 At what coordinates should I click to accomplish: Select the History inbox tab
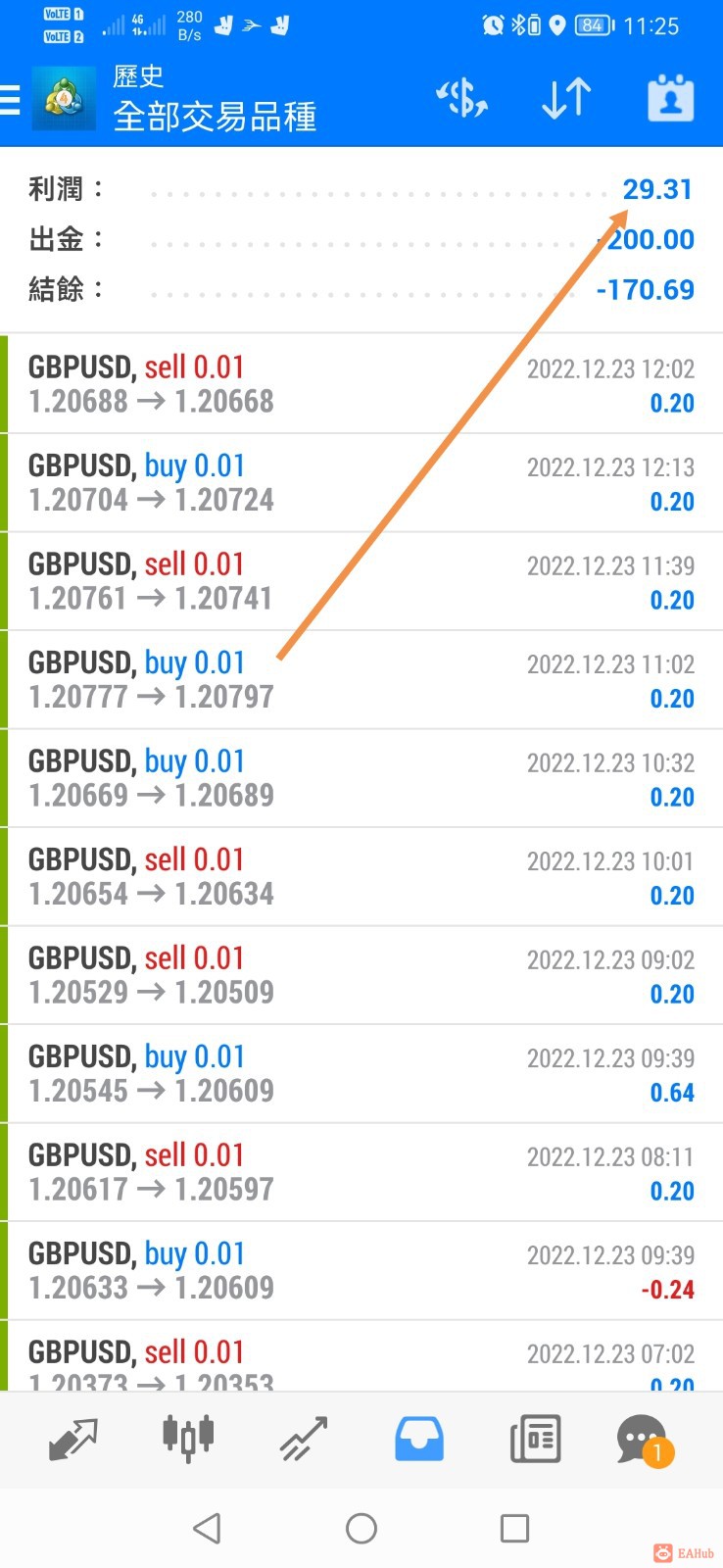point(418,1439)
